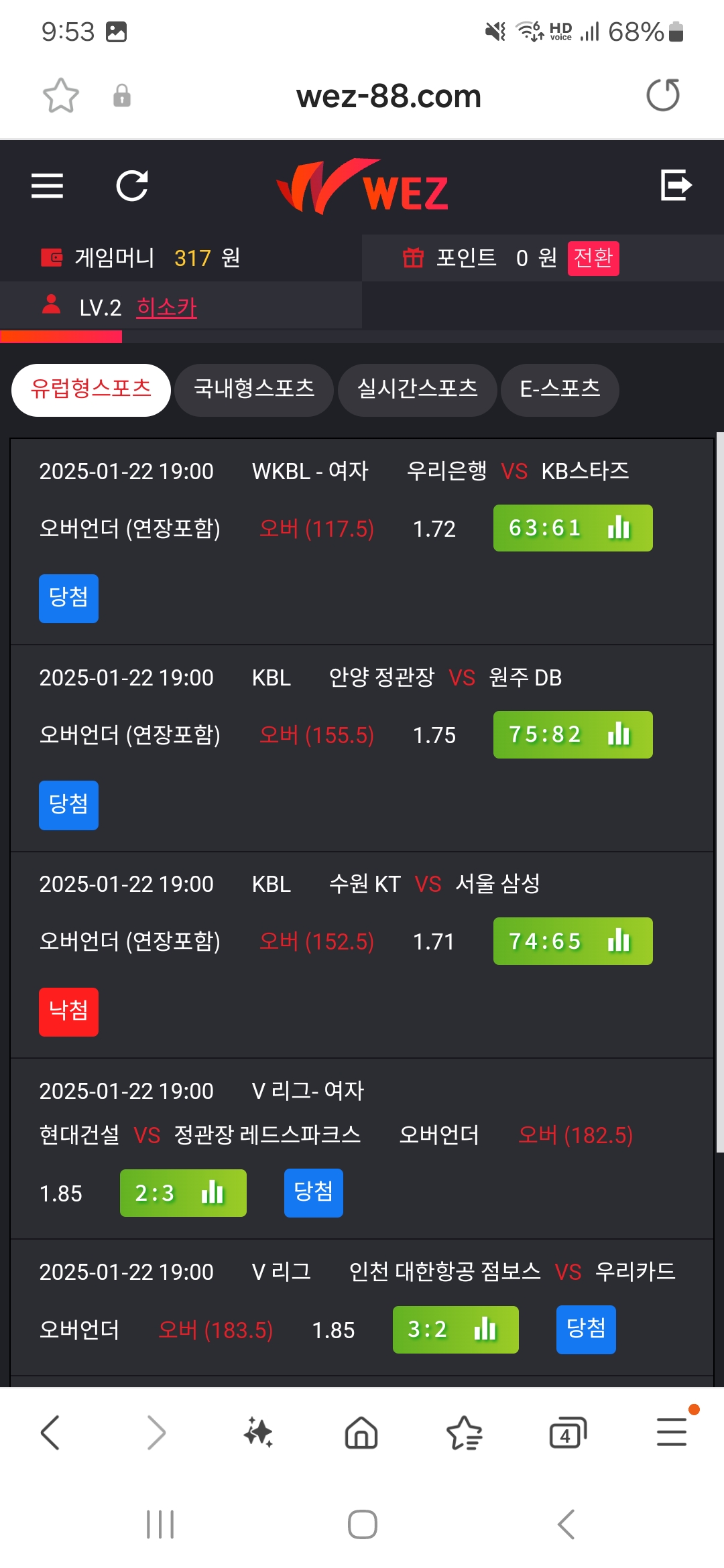This screenshot has width=724, height=1568.
Task: Bookmark this page with the address bar star
Action: click(x=61, y=96)
